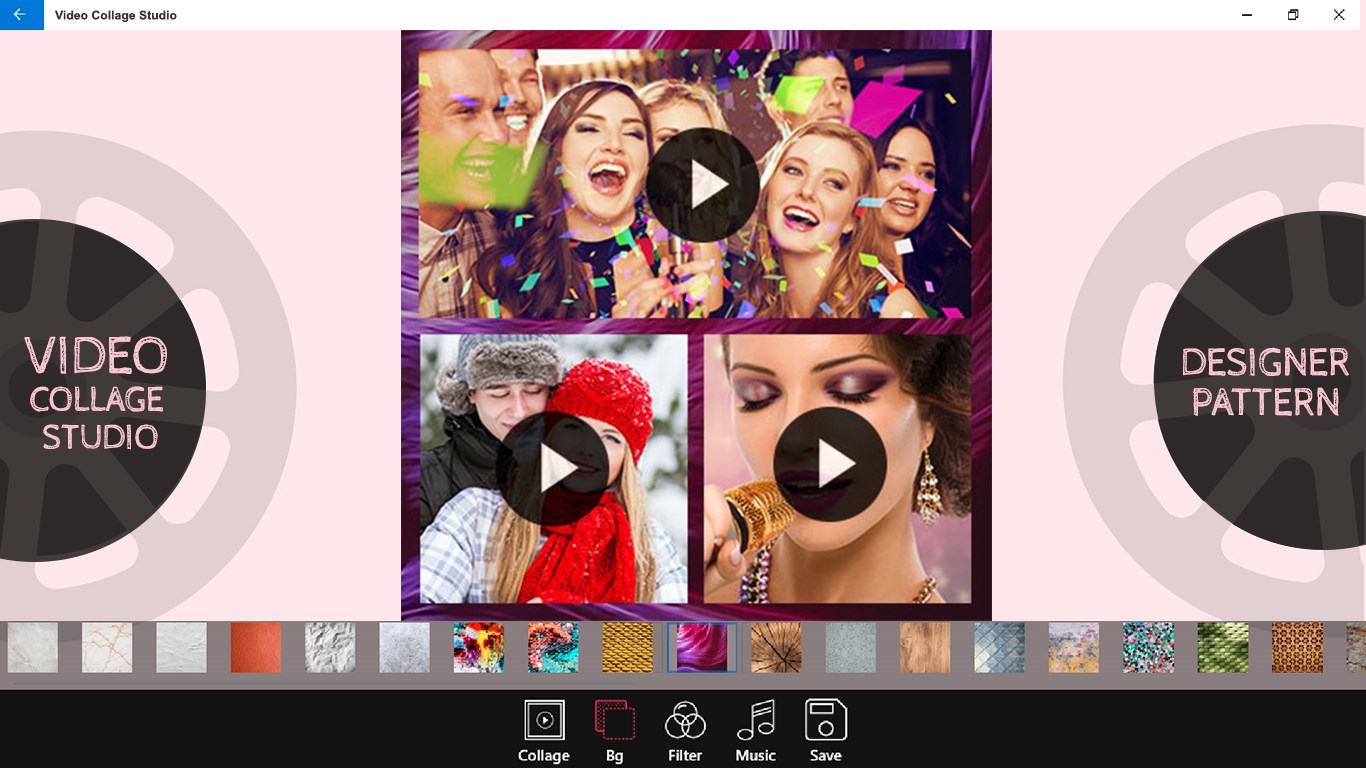Select the green scales background pattern
Viewport: 1366px width, 768px height.
coord(1222,647)
